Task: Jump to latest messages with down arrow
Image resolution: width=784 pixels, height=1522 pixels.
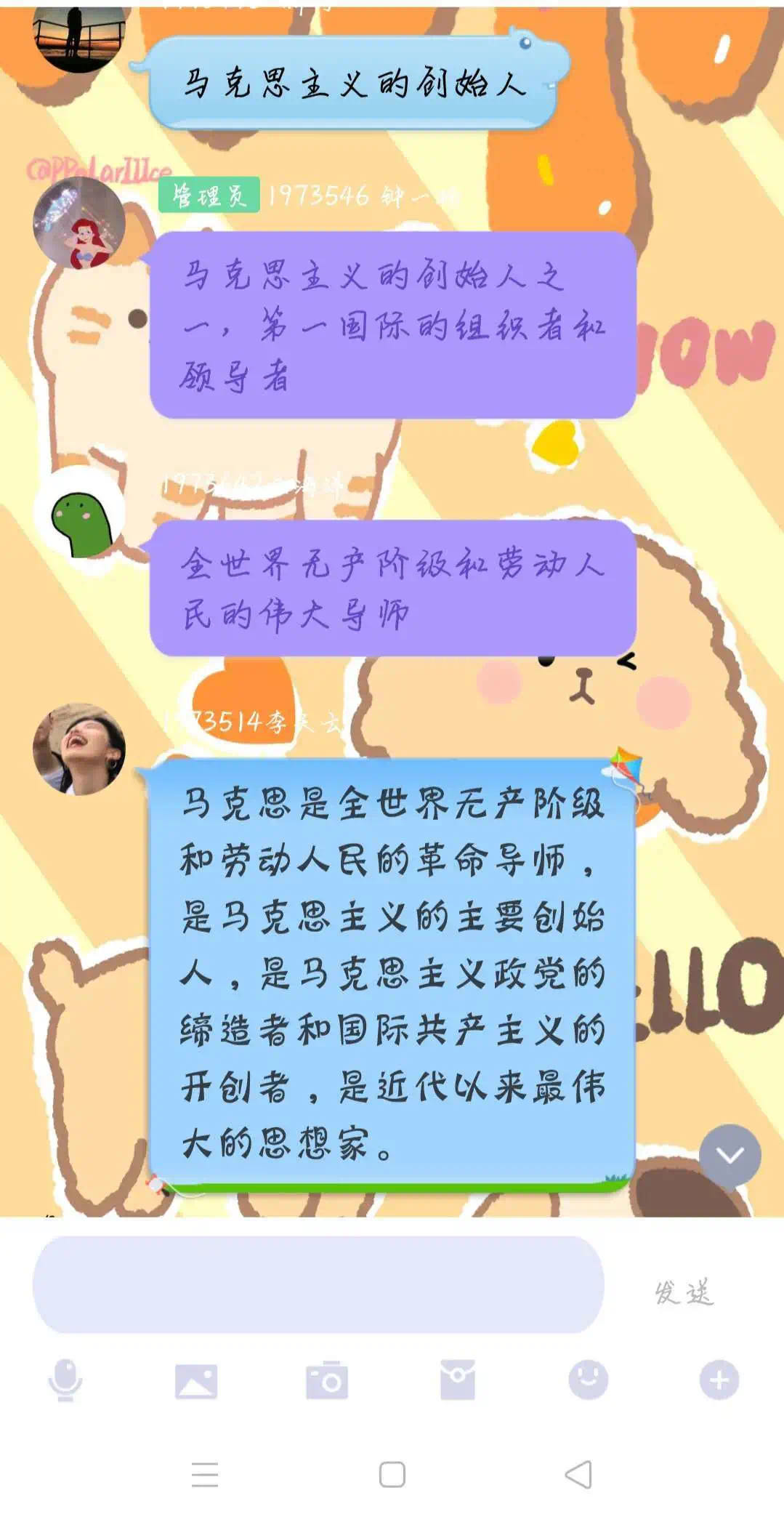Action: coord(730,1155)
